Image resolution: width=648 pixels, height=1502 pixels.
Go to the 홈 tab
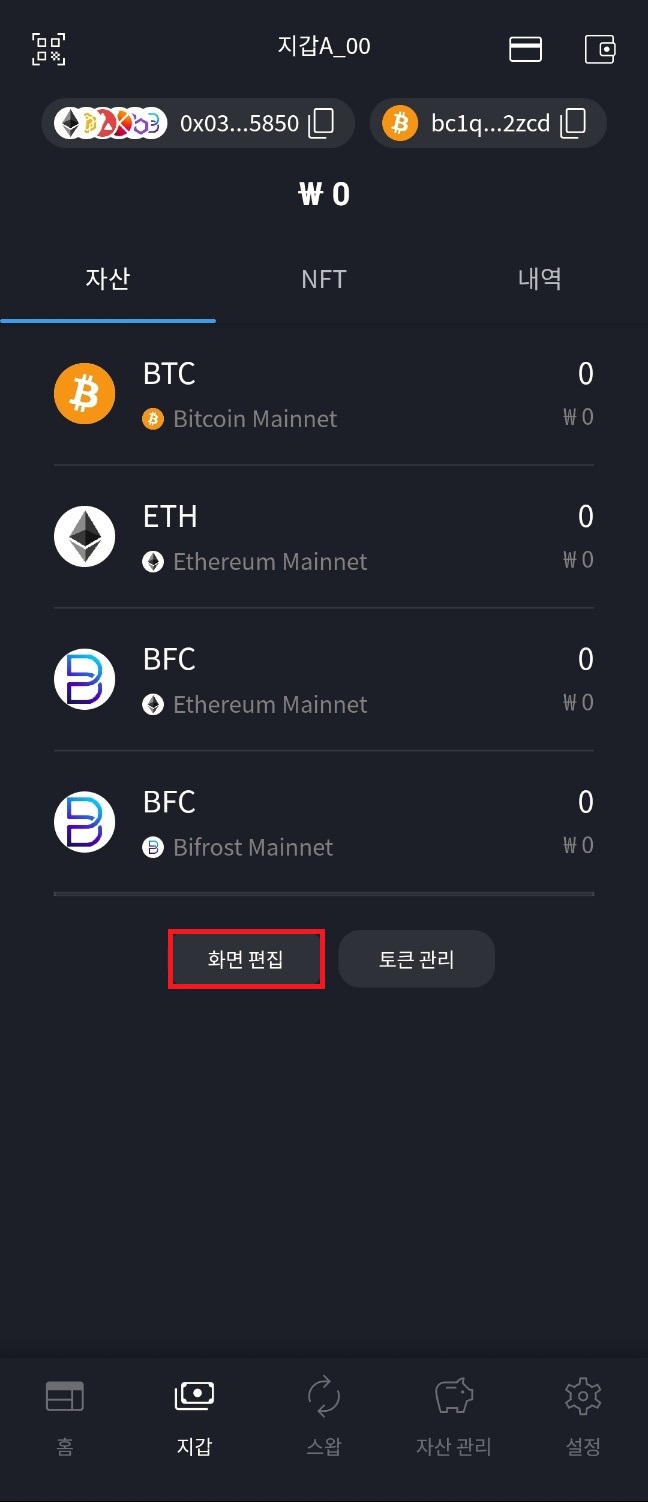[65, 1415]
